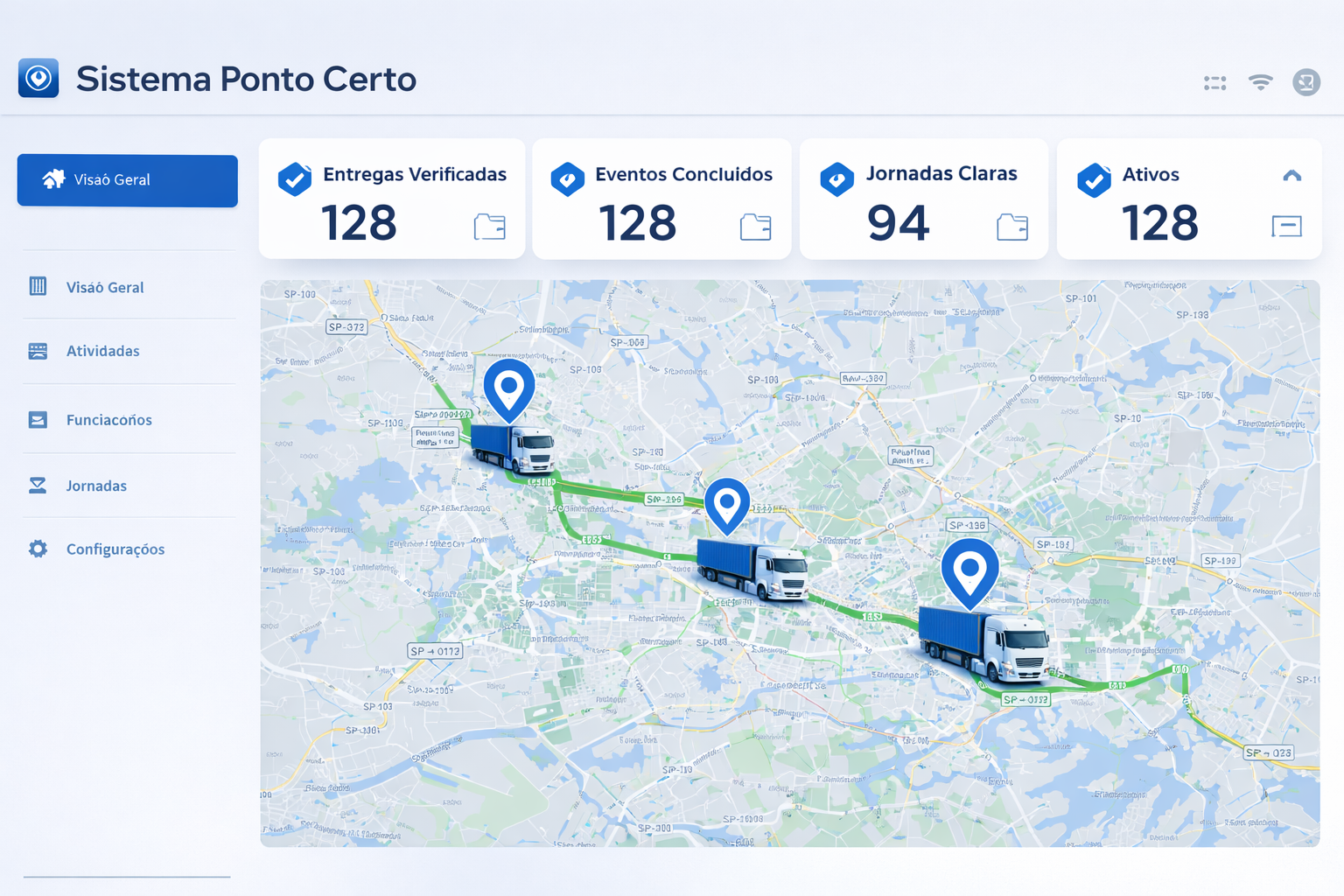
Task: Open the list options icon in header
Action: pos(1214,83)
